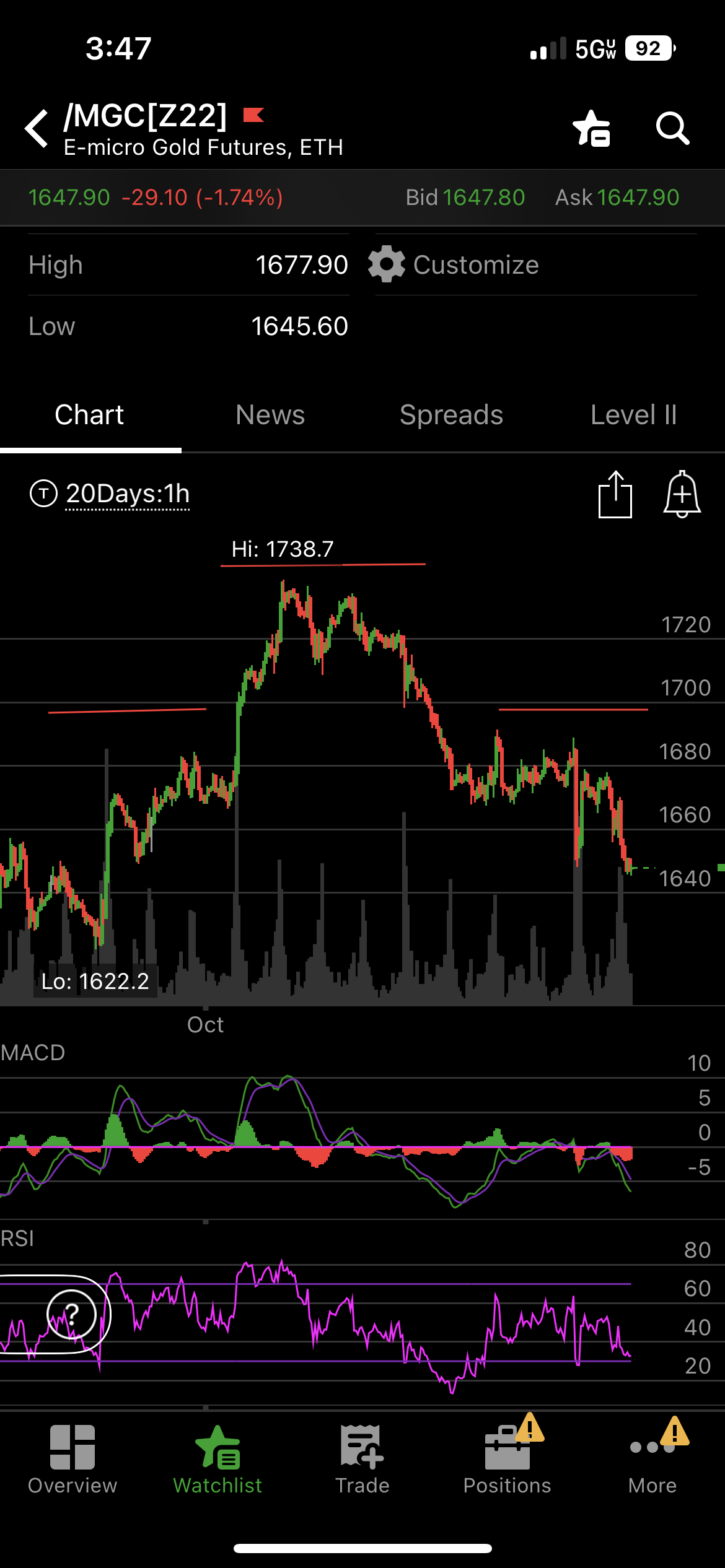Open the Watchlist section
The height and width of the screenshot is (1568, 725).
(217, 1460)
